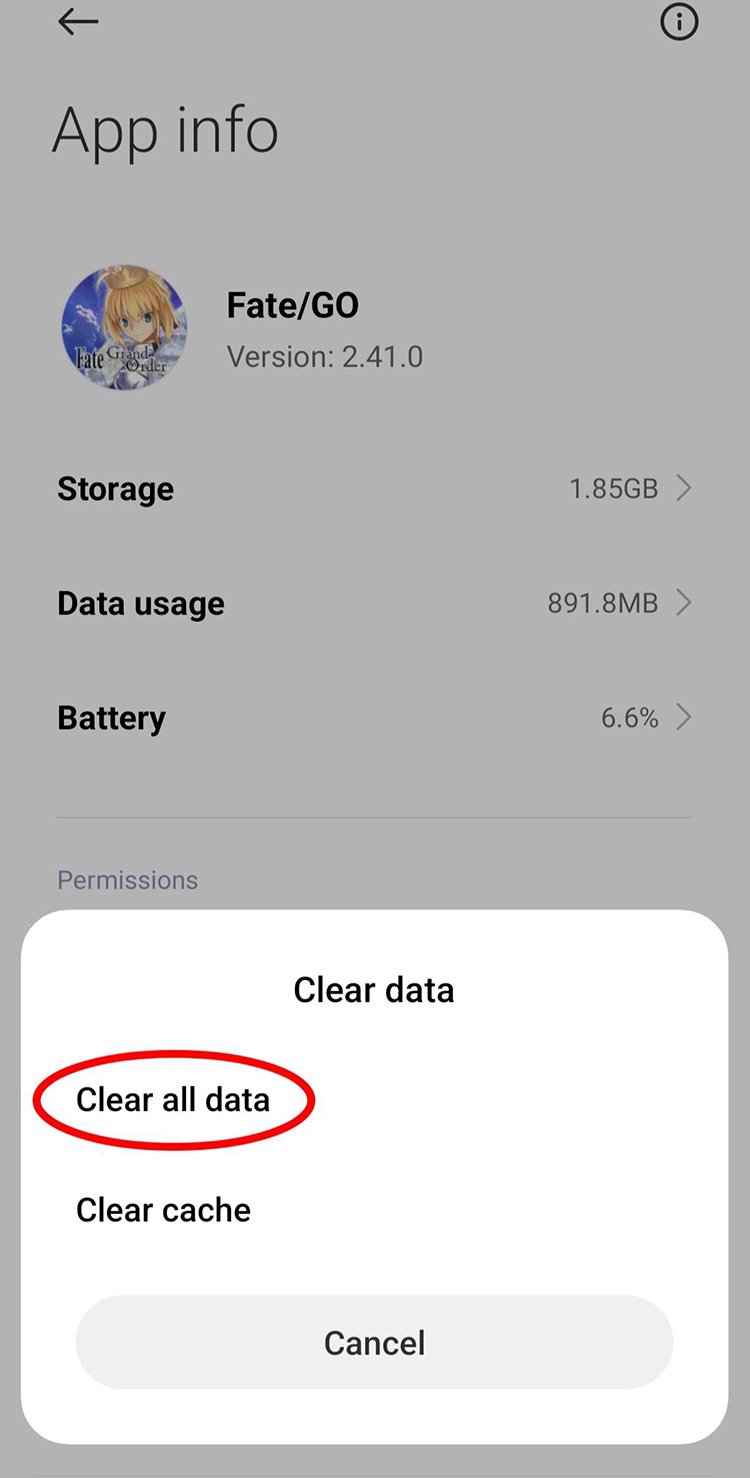The image size is (750, 1478).
Task: Open the info icon in top bar
Action: [x=679, y=23]
